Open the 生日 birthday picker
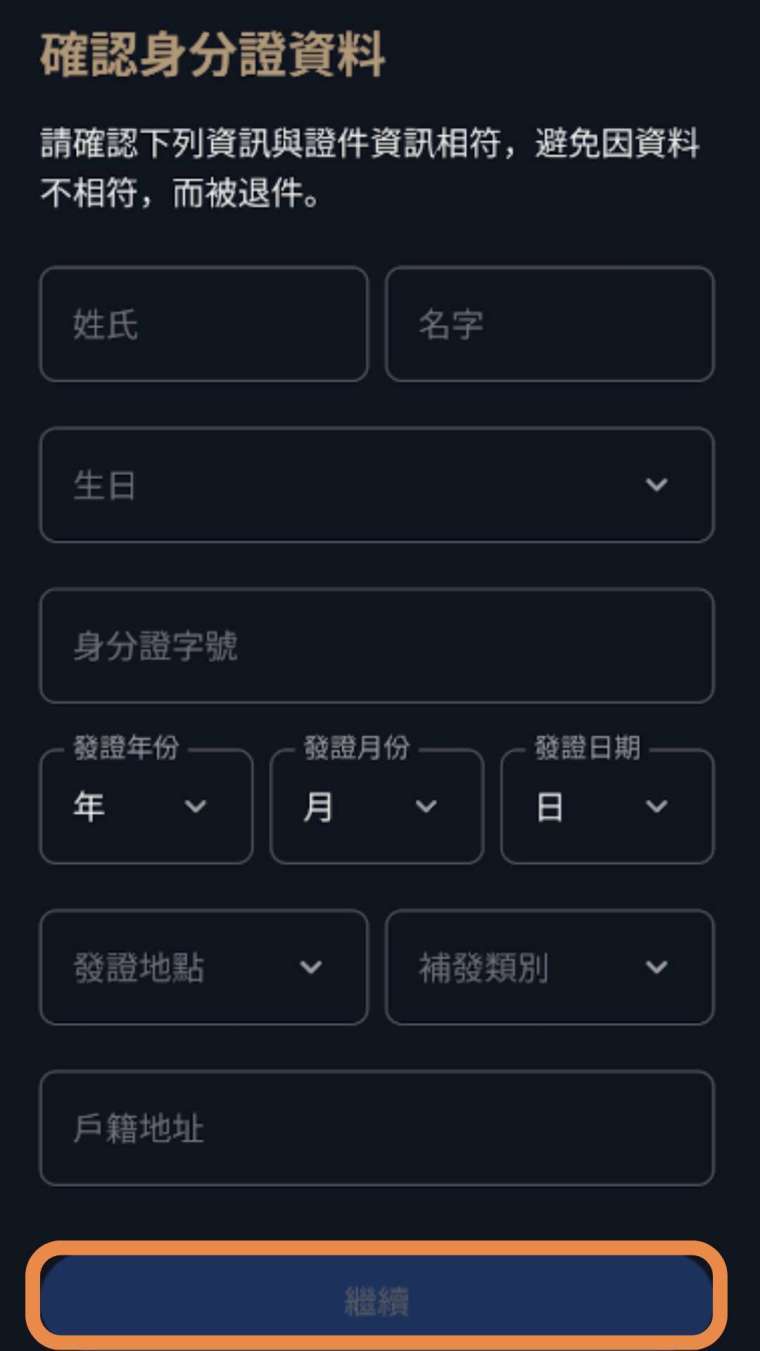 (x=376, y=485)
